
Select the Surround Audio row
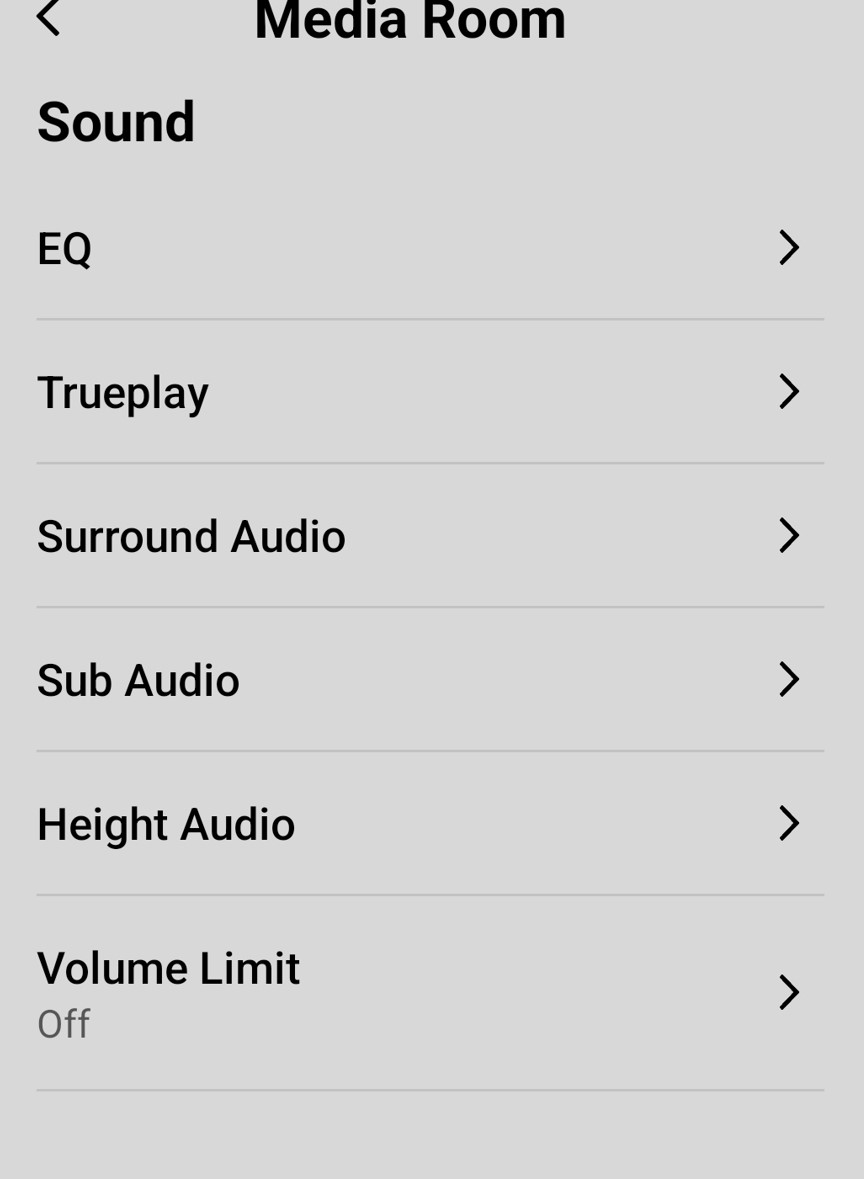tap(430, 536)
